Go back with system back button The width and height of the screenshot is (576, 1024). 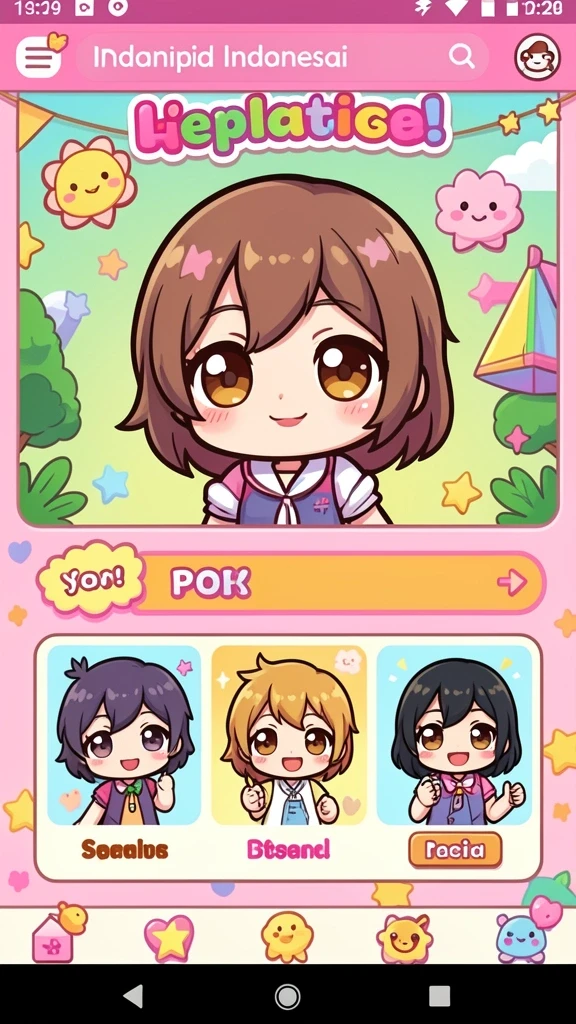(134, 997)
